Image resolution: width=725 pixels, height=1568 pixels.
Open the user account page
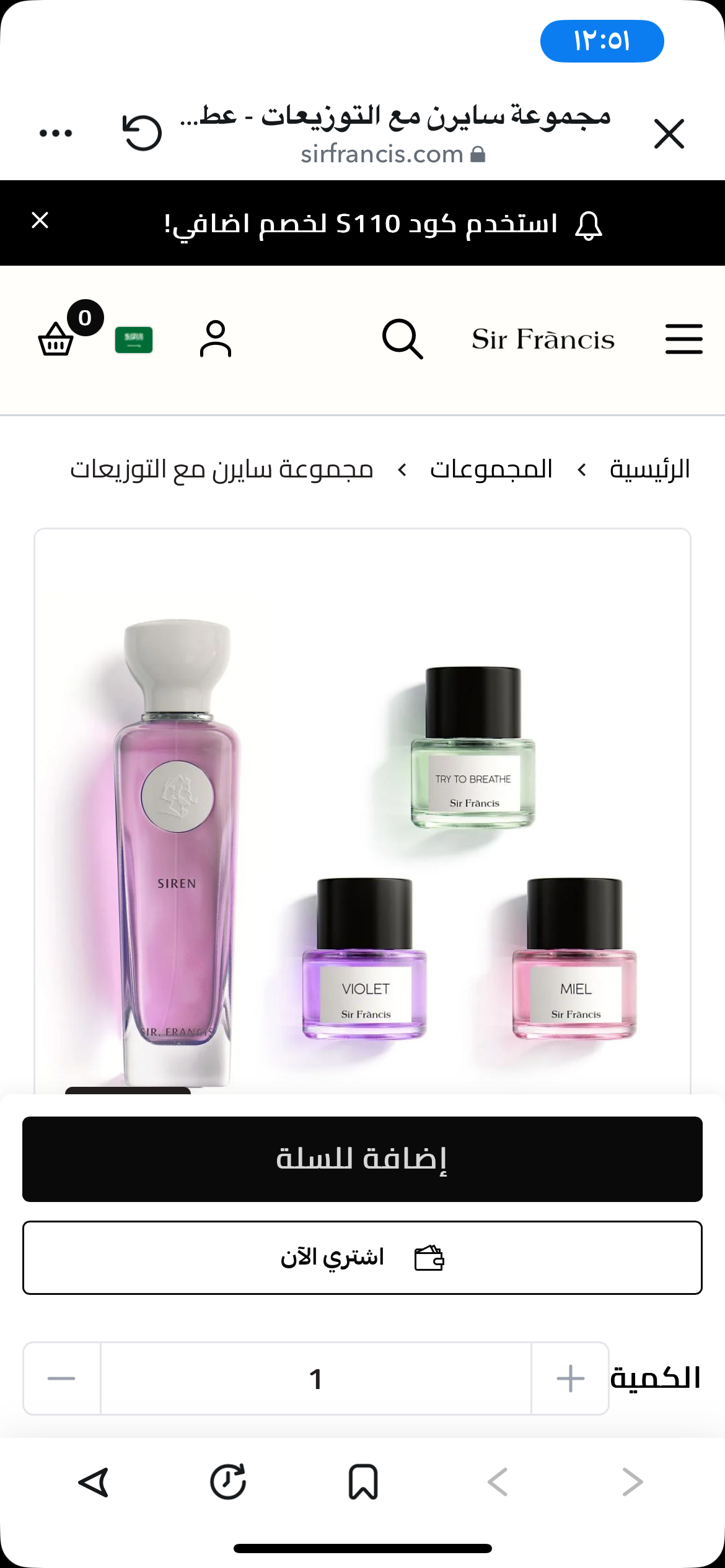[x=216, y=339]
